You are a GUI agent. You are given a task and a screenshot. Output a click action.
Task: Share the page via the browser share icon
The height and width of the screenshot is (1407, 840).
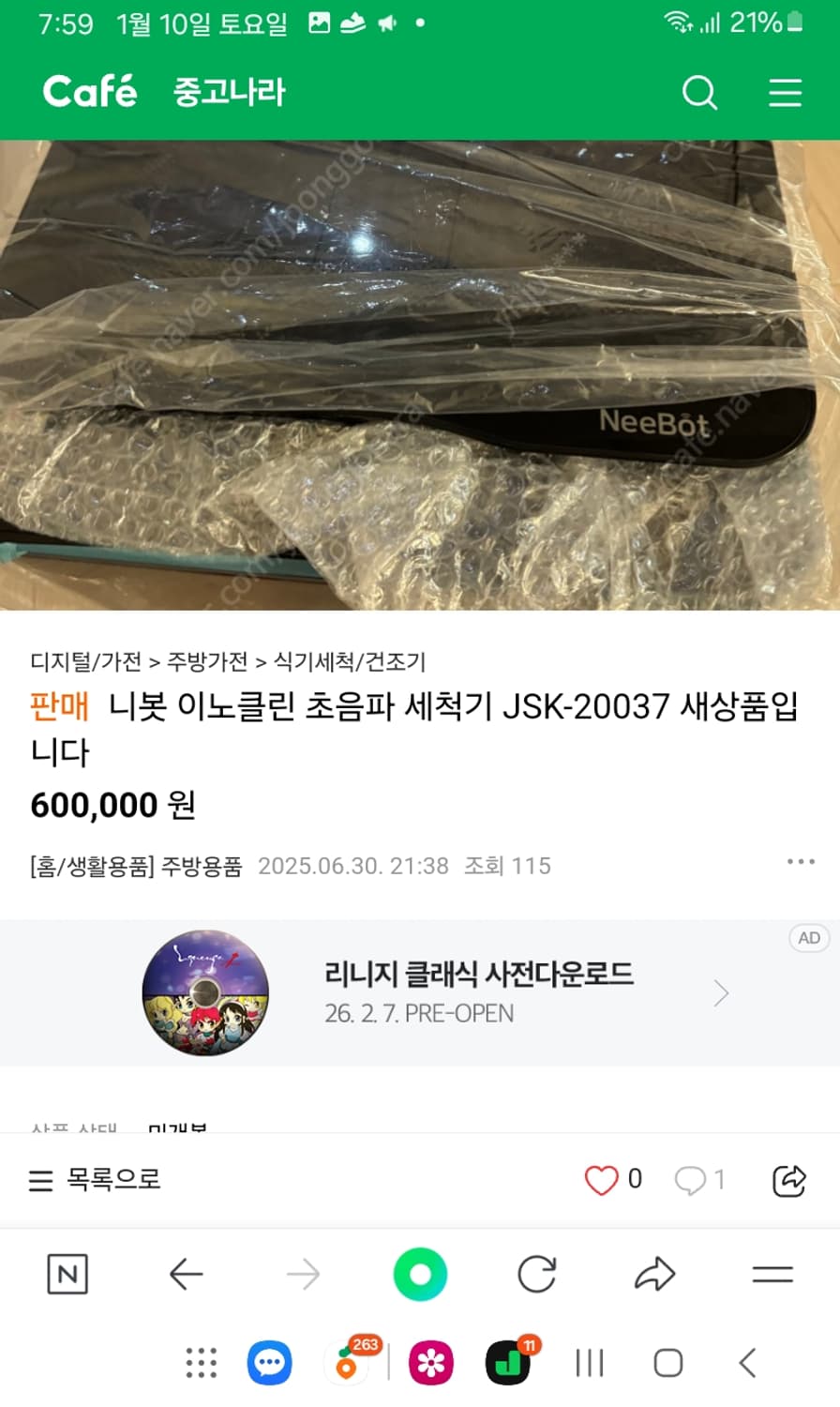655,1274
